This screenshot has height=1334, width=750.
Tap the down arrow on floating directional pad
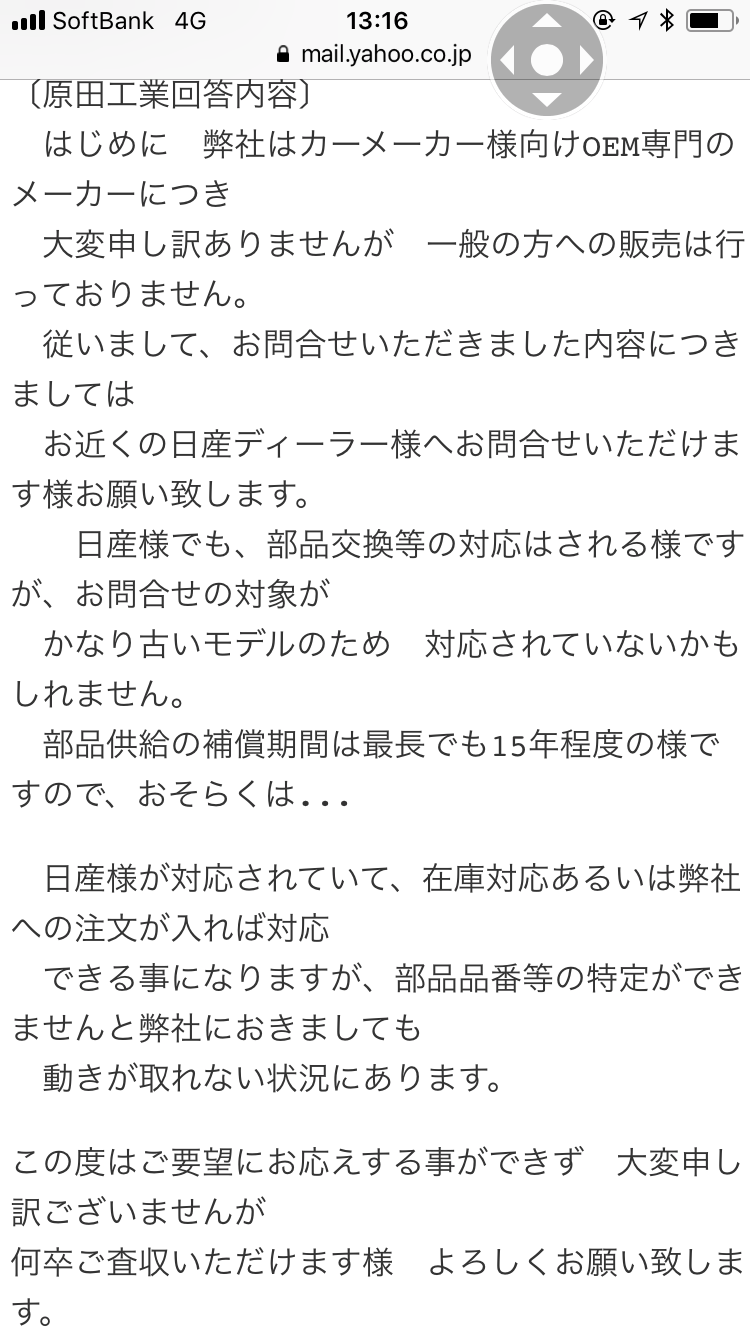(x=546, y=99)
